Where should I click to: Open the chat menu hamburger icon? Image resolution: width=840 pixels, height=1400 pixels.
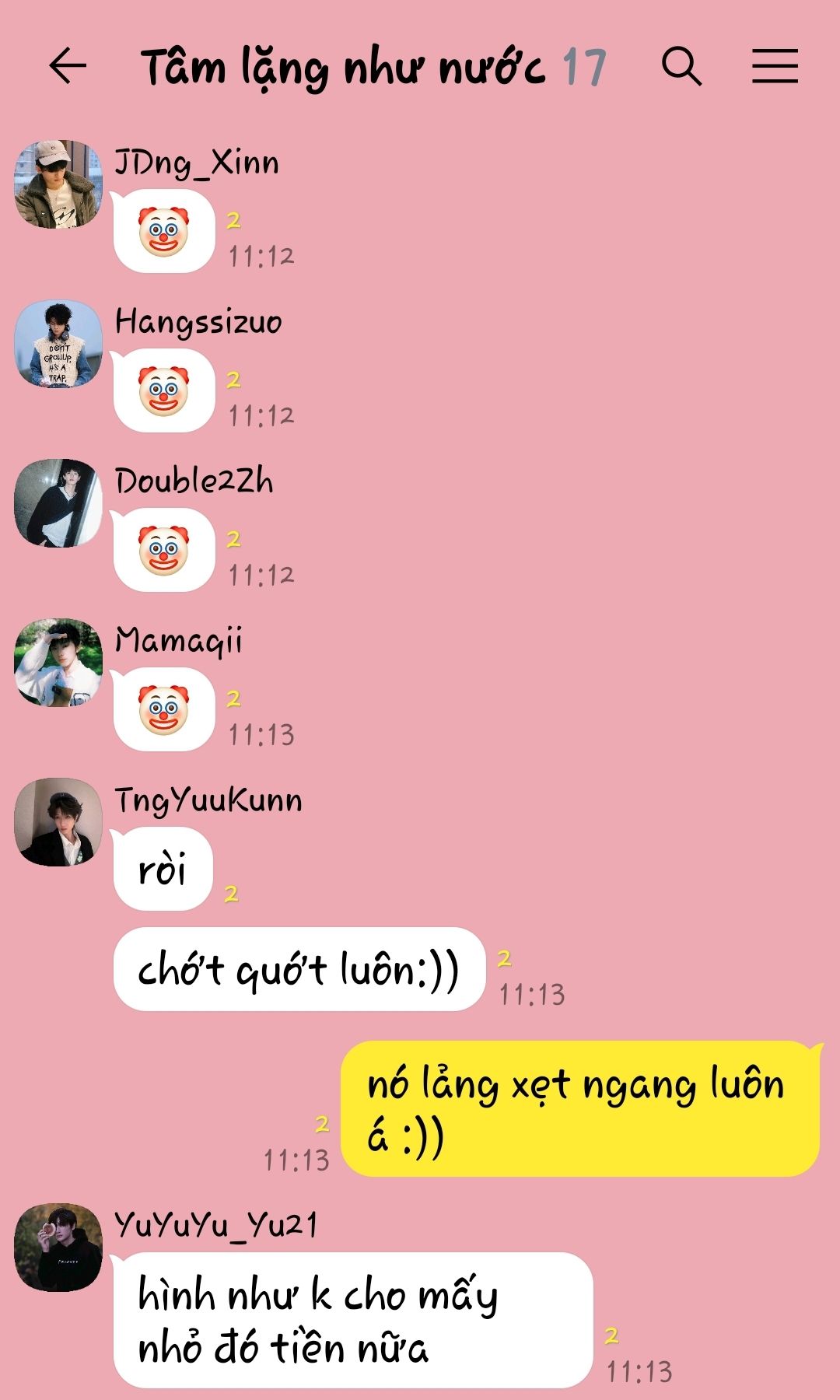(x=775, y=65)
